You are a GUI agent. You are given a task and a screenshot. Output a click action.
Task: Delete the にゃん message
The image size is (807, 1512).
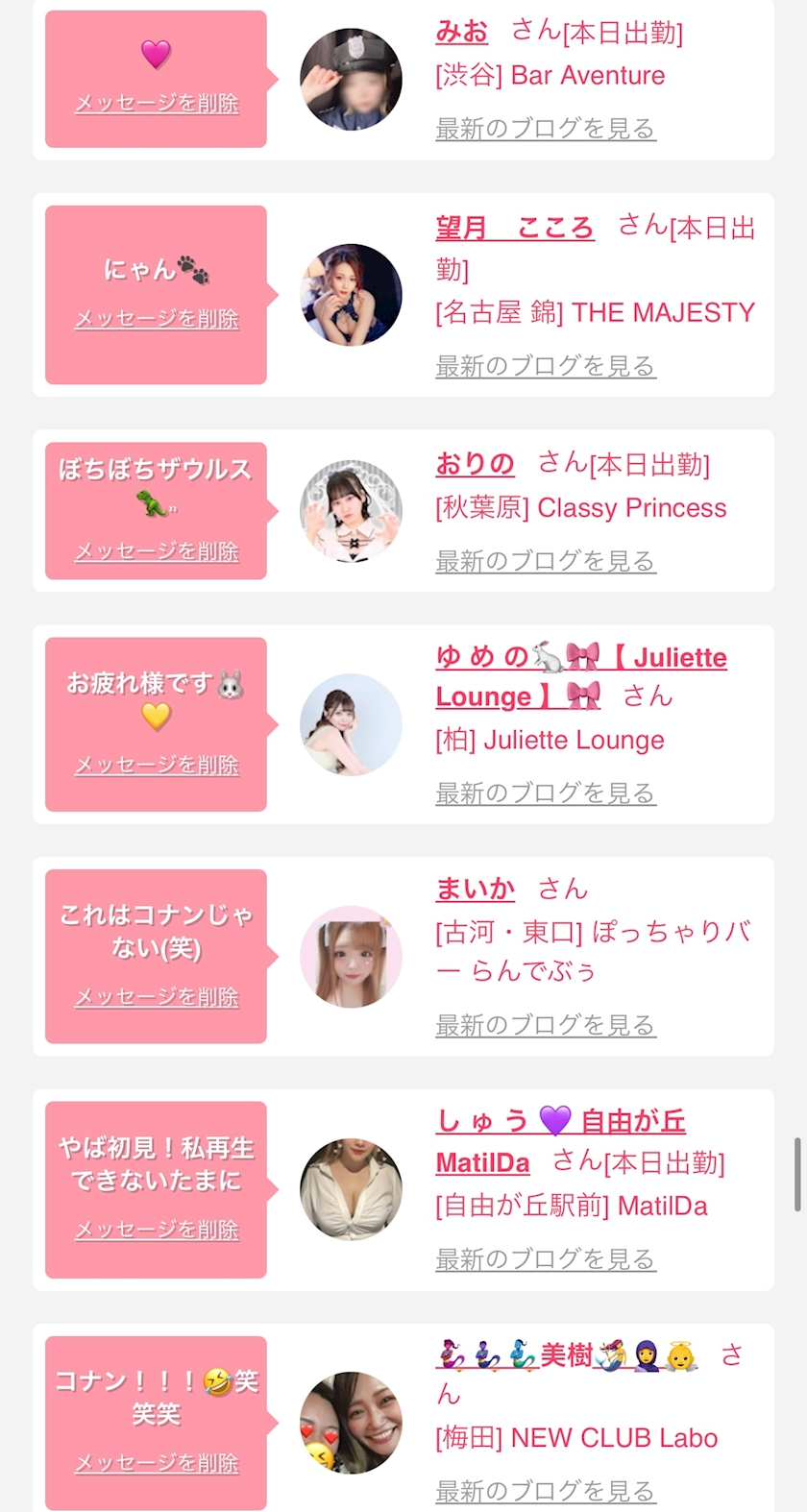(157, 318)
